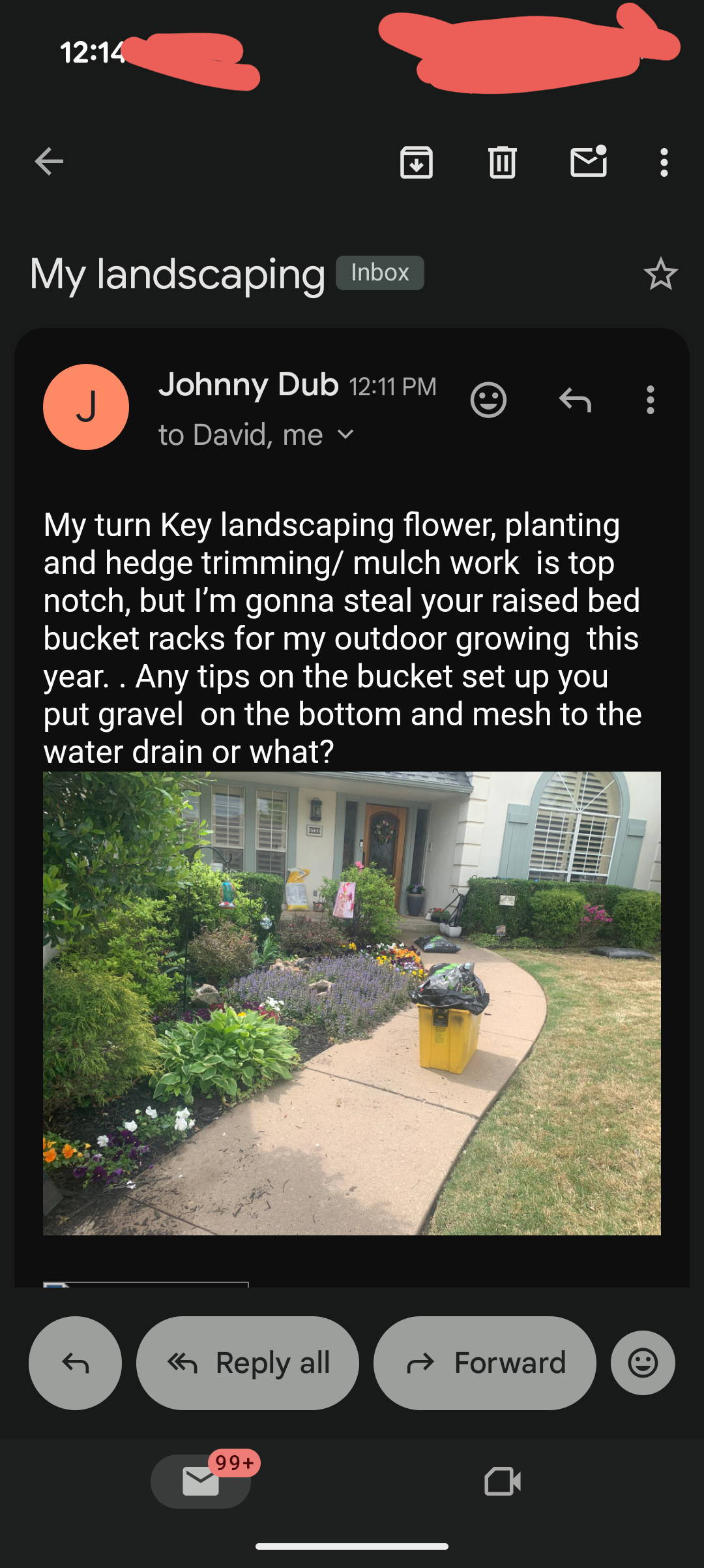Go back to the inbox list

point(49,162)
